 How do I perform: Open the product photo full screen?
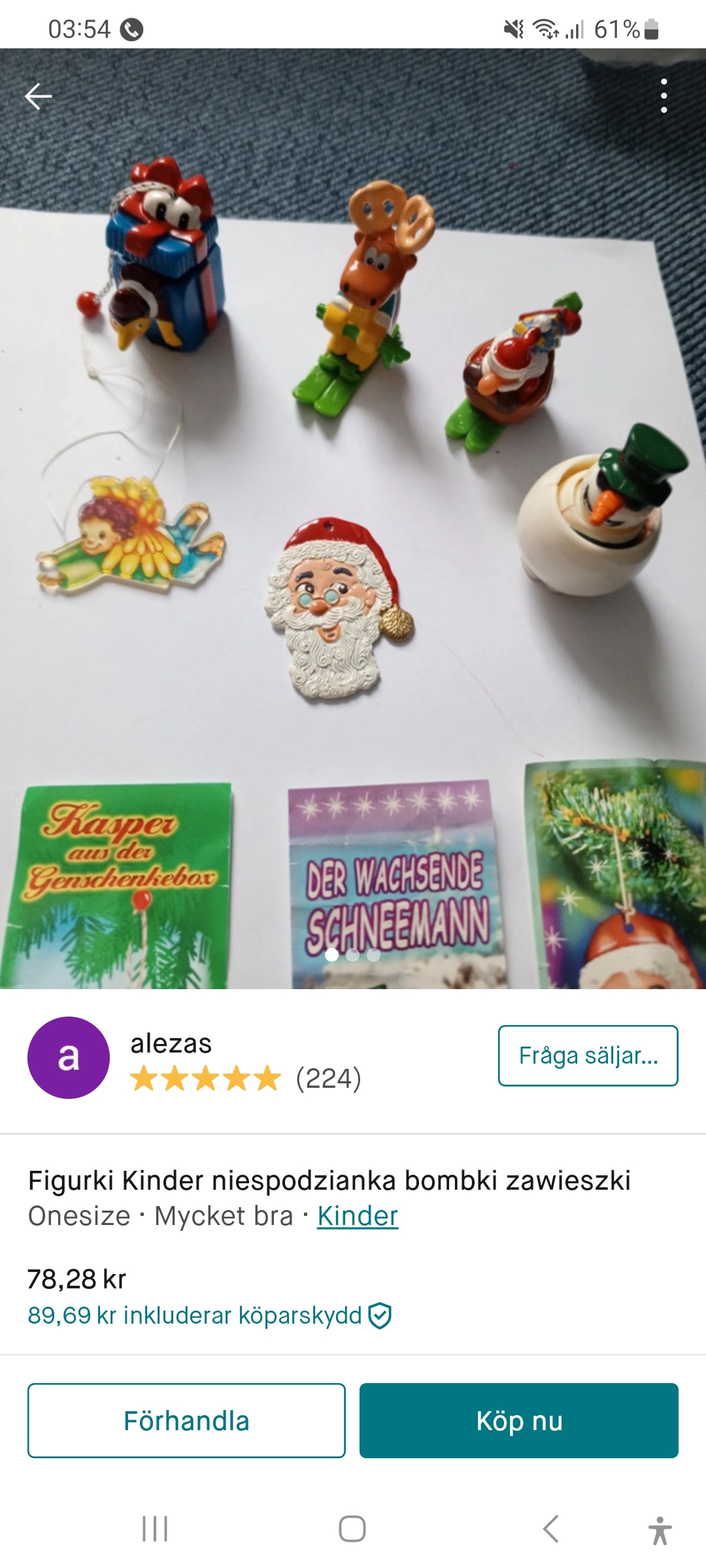click(x=353, y=523)
